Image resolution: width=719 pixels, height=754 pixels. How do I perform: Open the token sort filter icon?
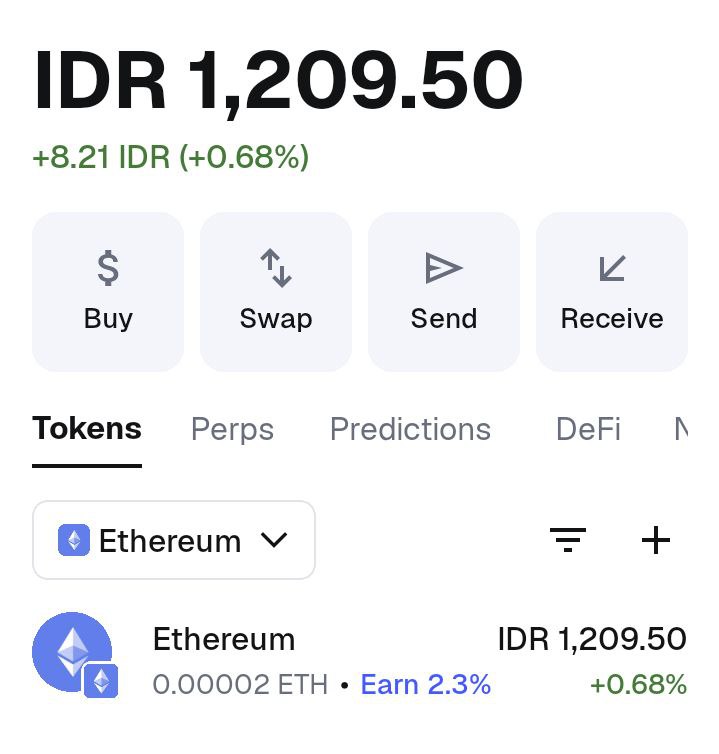(x=568, y=541)
